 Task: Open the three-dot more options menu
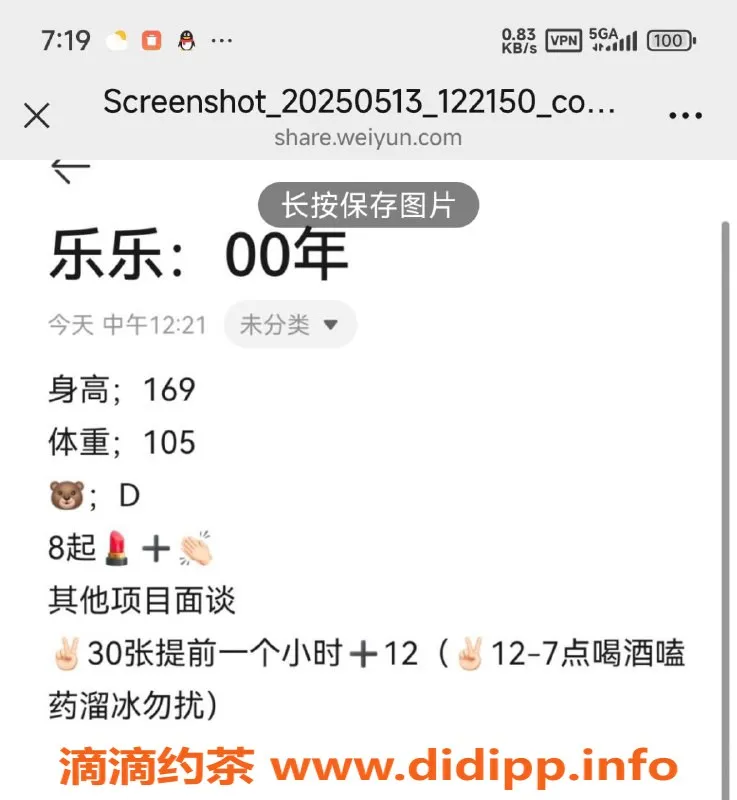click(685, 115)
